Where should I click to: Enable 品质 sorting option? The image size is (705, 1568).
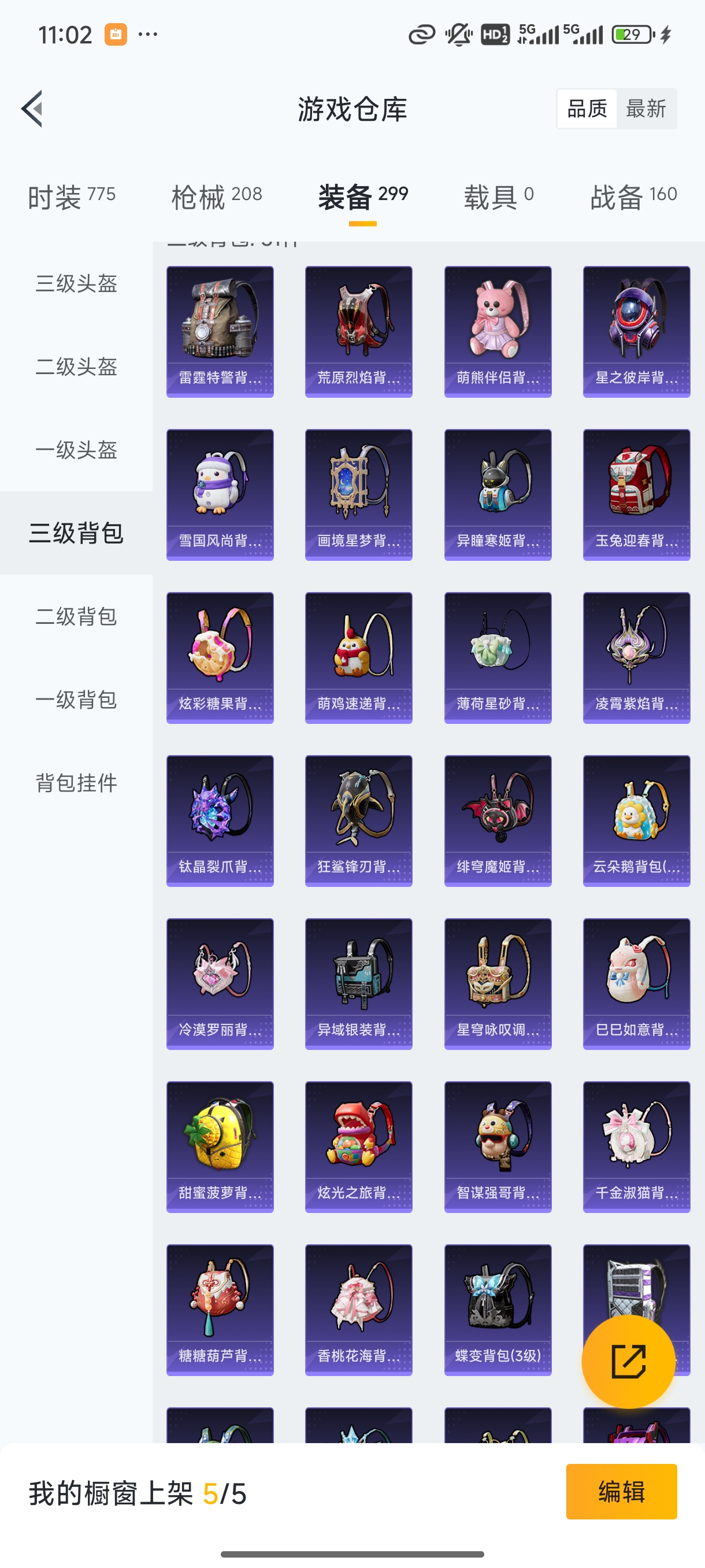pyautogui.click(x=587, y=108)
